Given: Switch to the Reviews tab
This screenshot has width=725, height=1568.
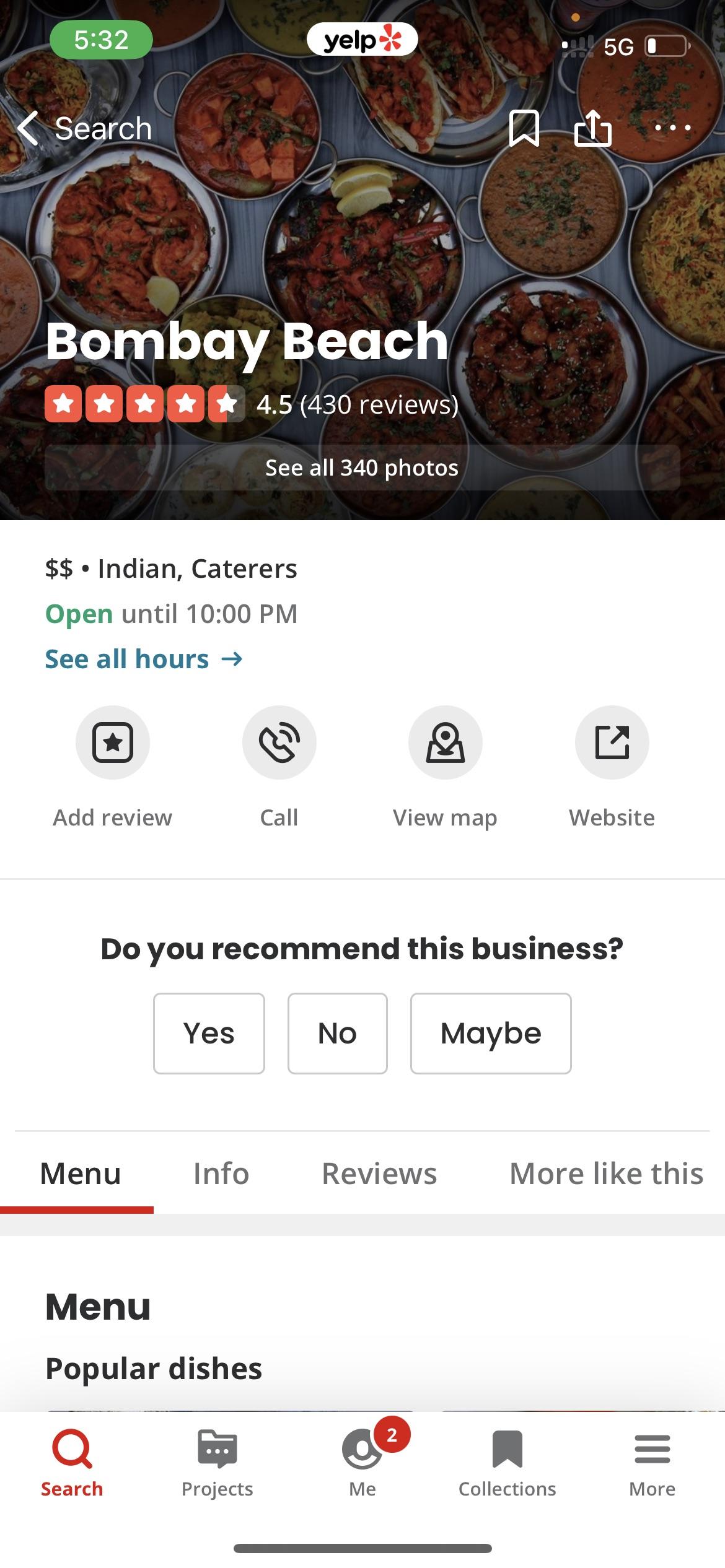Looking at the screenshot, I should (379, 1174).
